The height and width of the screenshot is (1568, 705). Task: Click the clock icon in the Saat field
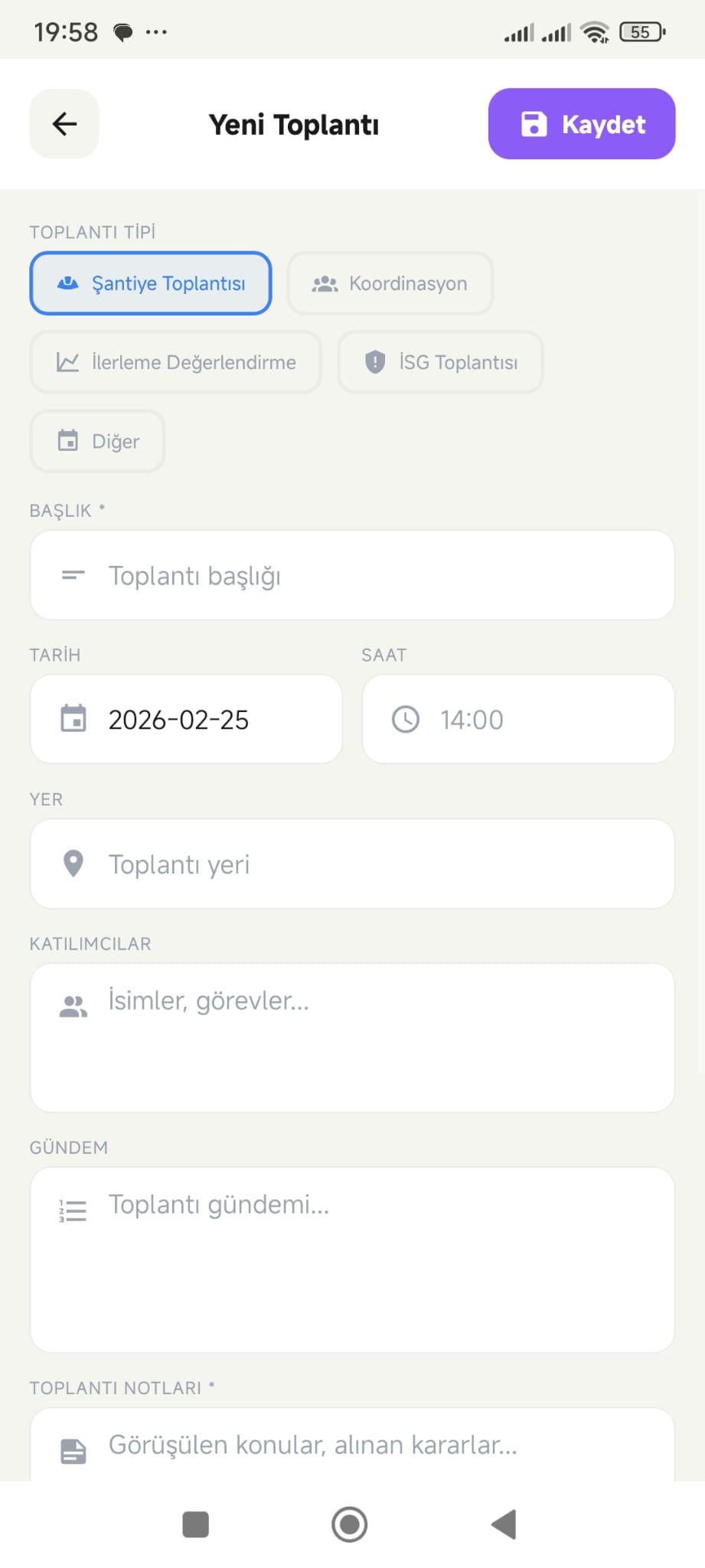[x=406, y=719]
